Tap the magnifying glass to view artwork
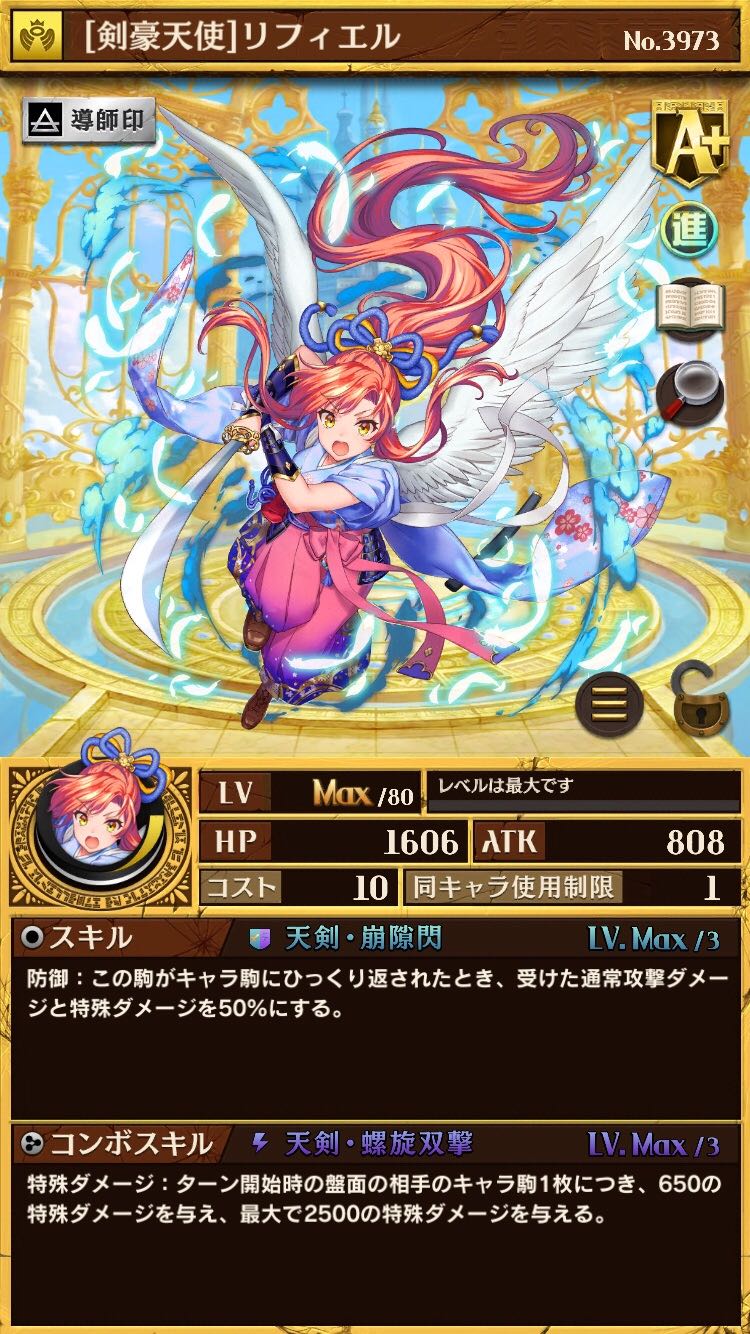This screenshot has width=750, height=1334. 690,391
